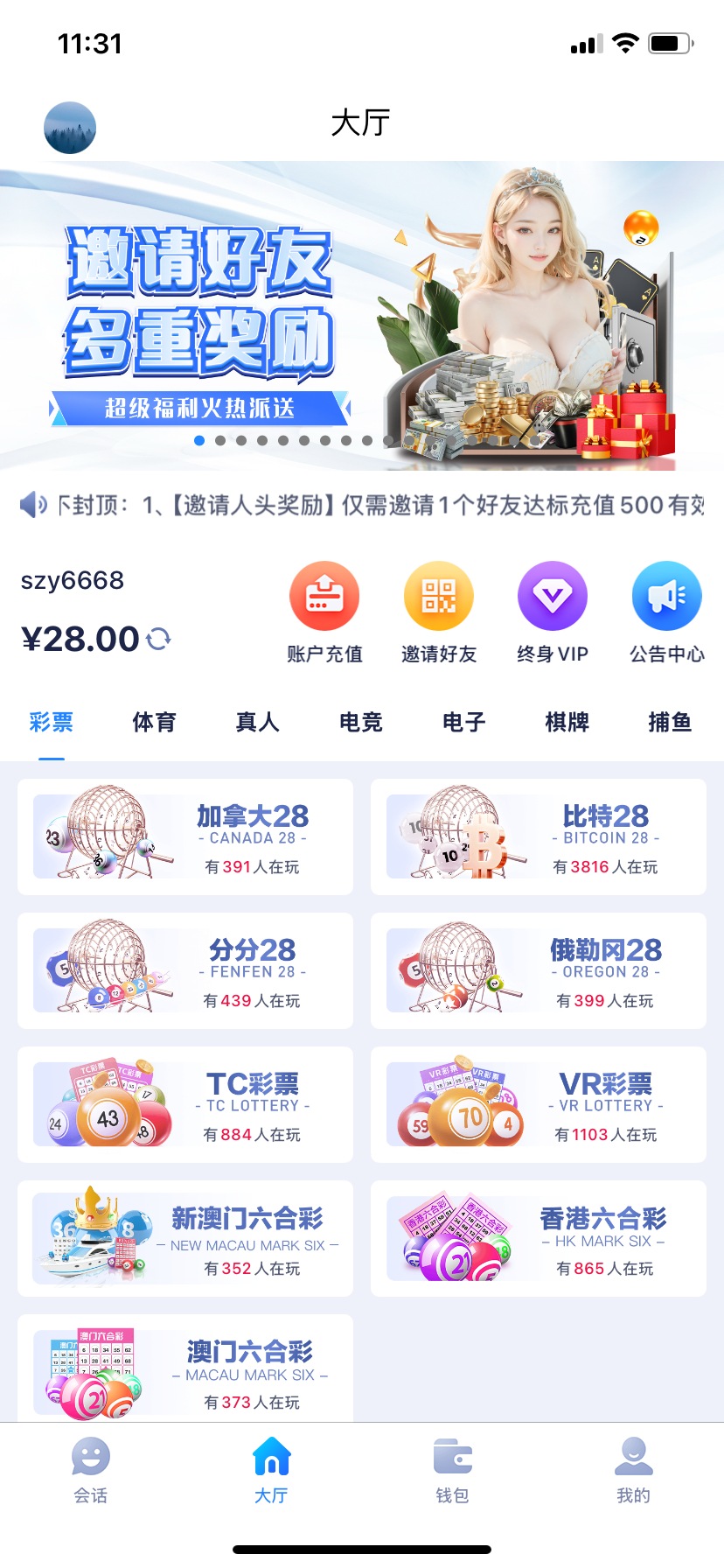
Task: Go to the 钱包 wallet tab
Action: click(452, 1470)
